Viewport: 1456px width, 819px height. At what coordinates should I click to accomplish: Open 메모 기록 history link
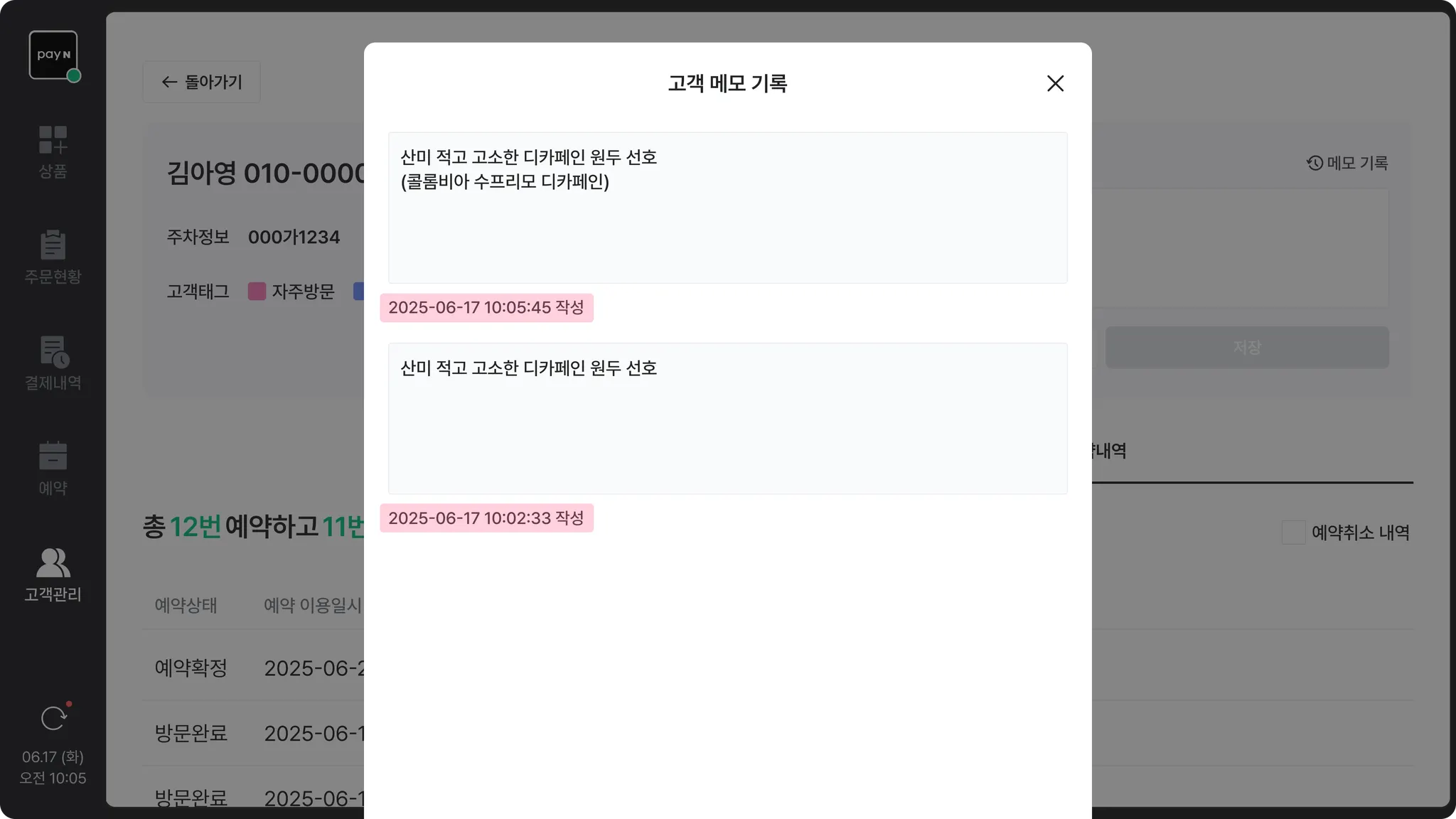(x=1347, y=163)
